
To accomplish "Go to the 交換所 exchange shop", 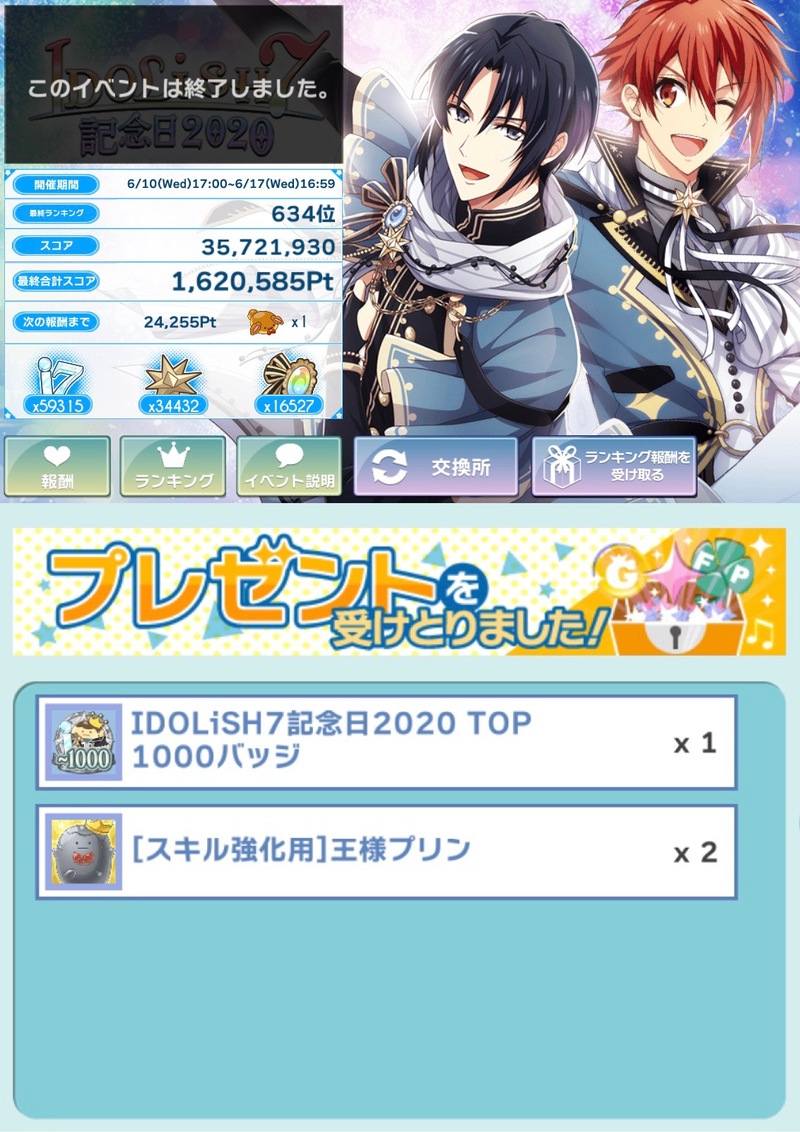I will pos(436,467).
